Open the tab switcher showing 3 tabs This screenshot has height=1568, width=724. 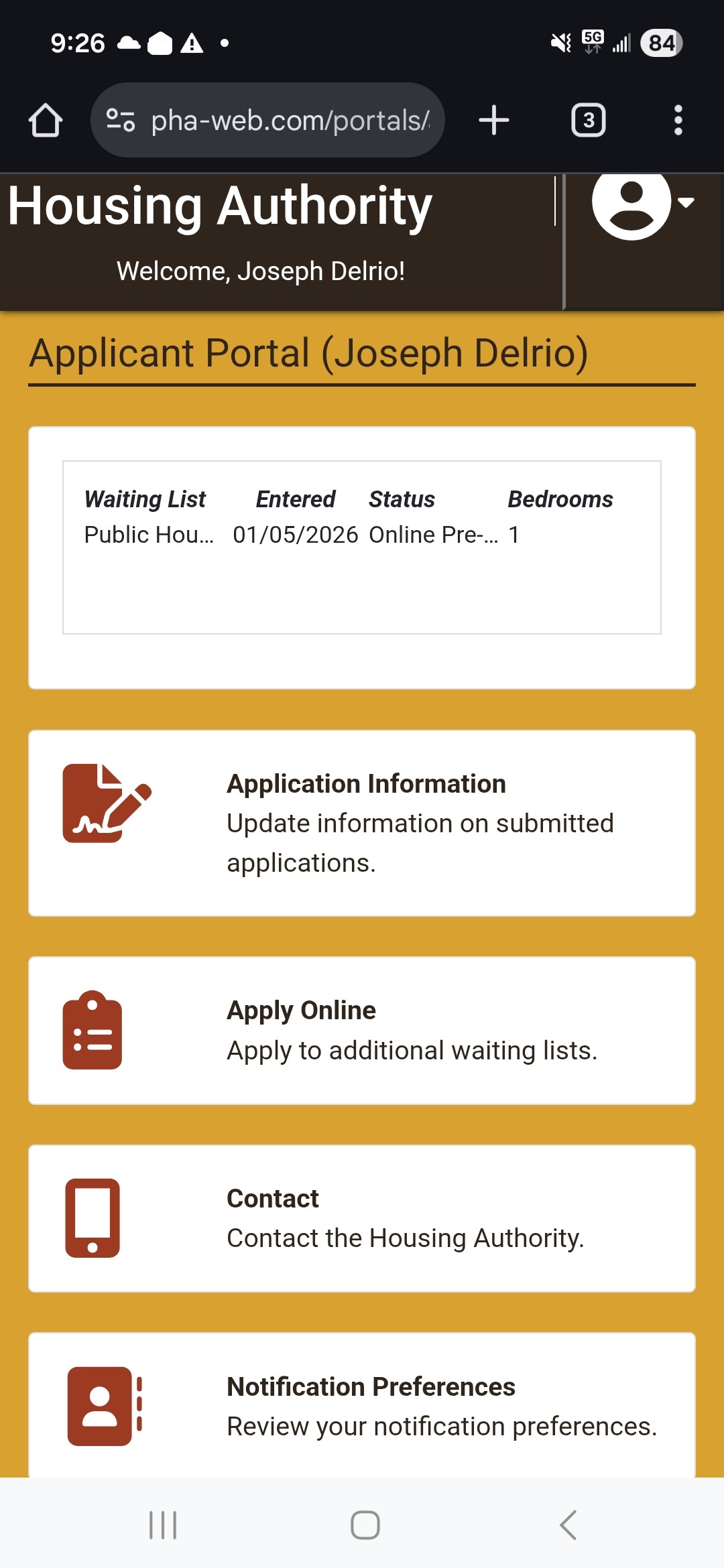(588, 121)
